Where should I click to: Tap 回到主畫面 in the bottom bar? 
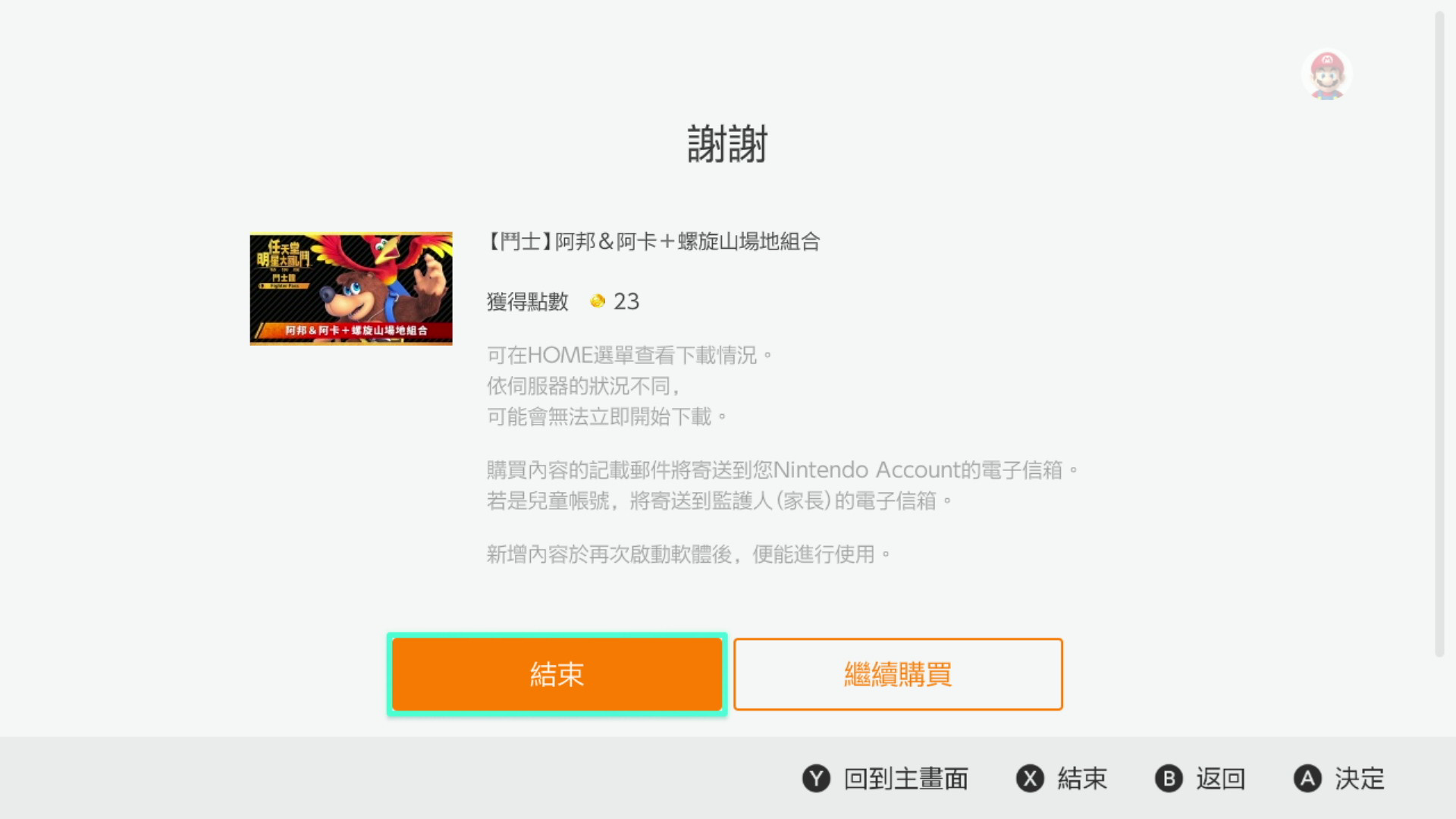pyautogui.click(x=886, y=779)
